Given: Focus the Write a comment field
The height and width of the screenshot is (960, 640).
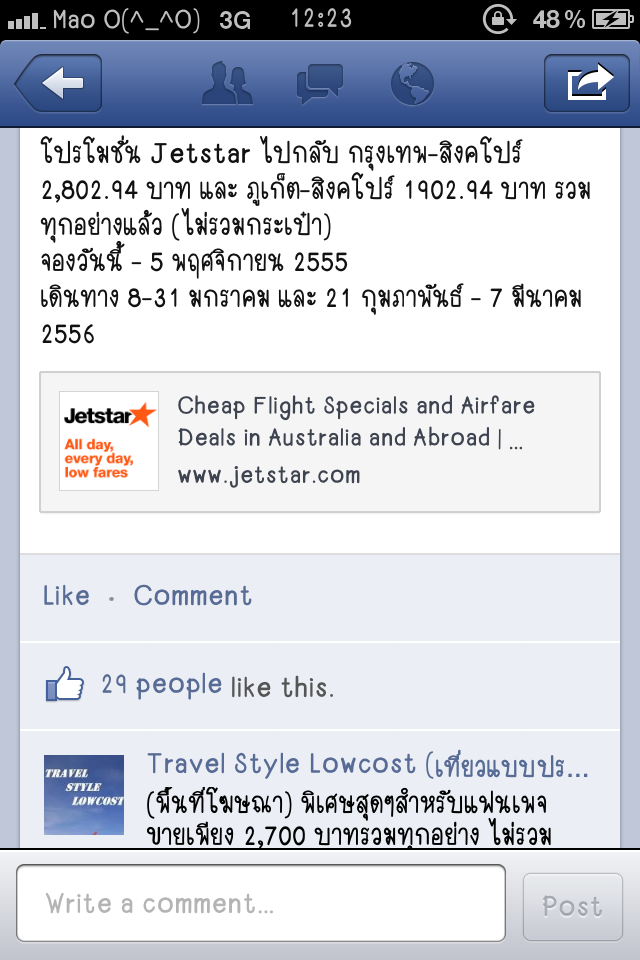Looking at the screenshot, I should [x=261, y=905].
